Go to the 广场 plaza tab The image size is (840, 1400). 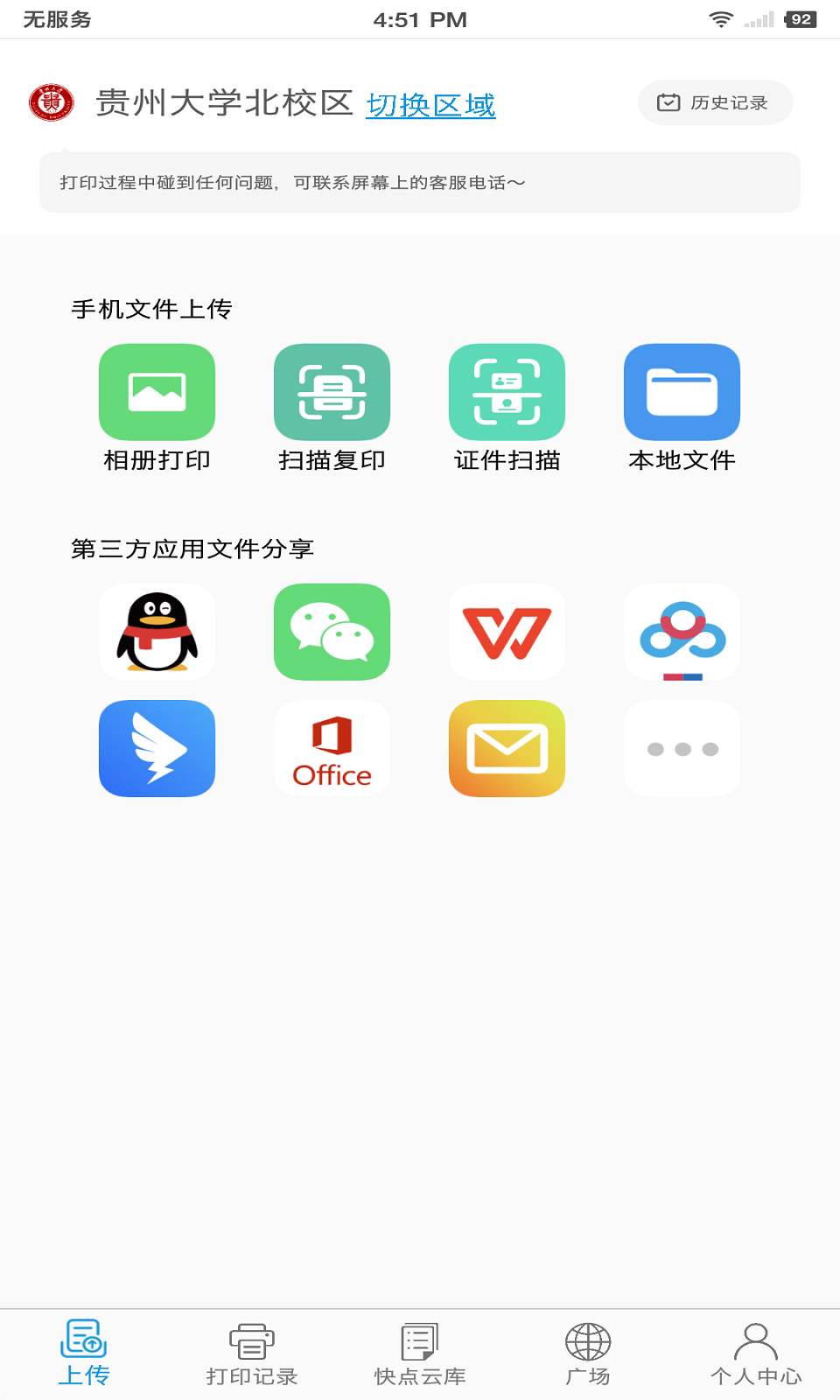588,1352
